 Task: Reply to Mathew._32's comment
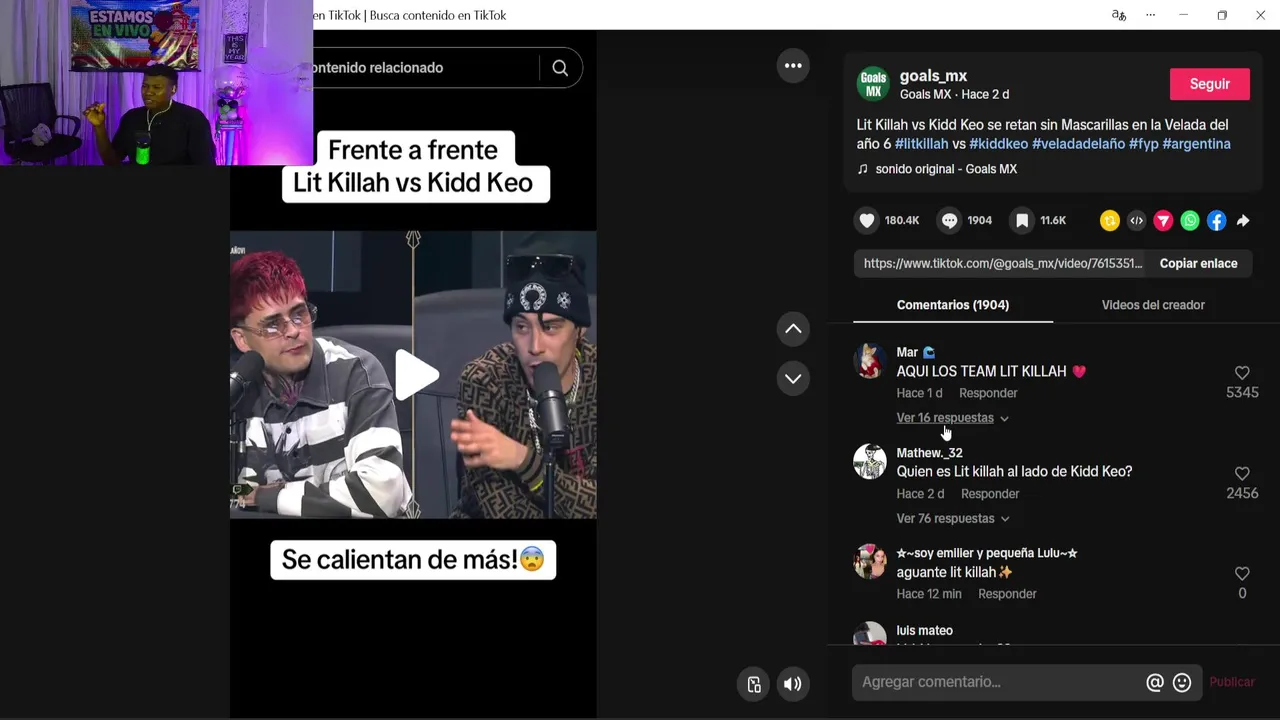[x=990, y=494]
